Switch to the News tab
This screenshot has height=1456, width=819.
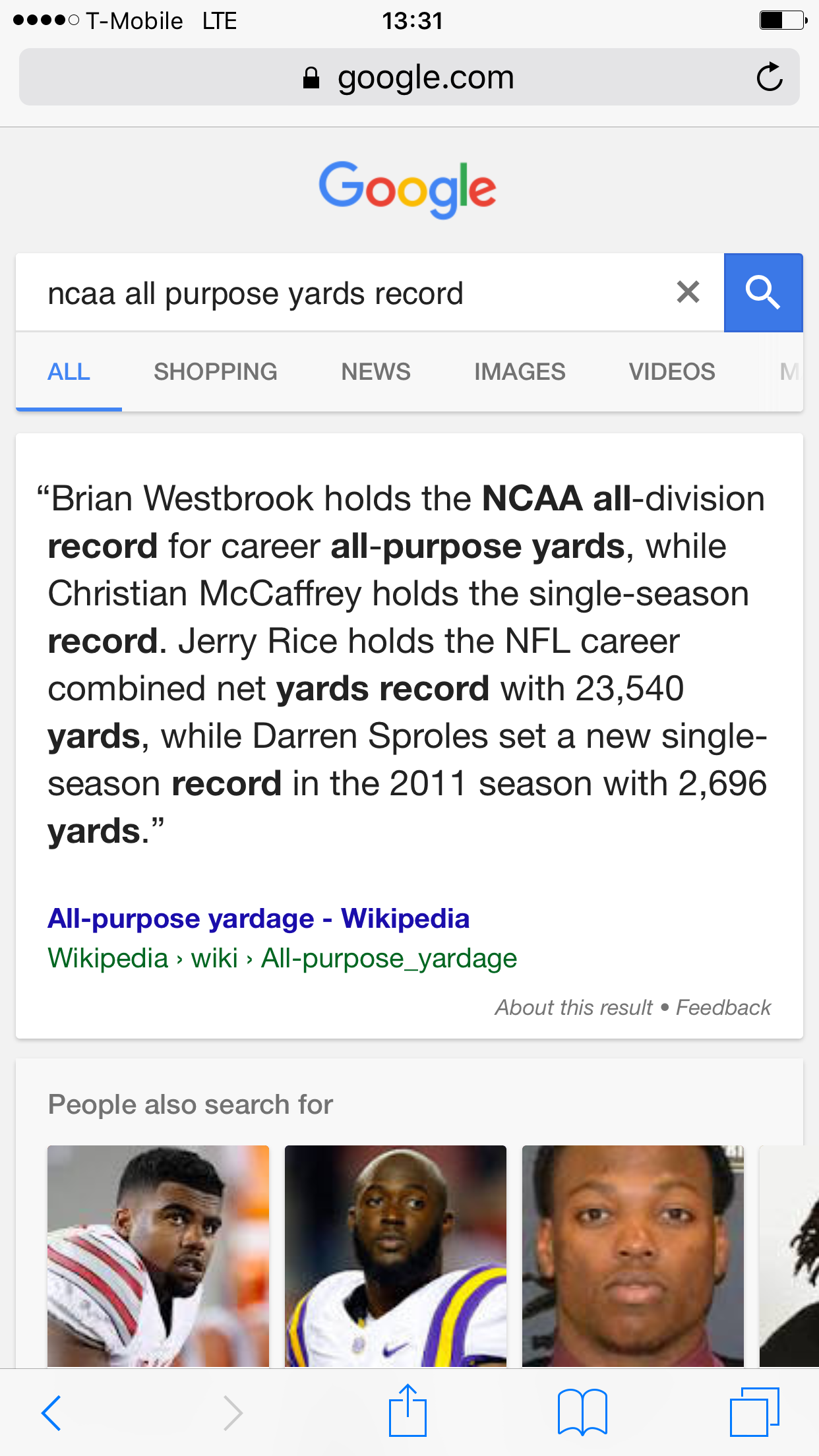click(x=375, y=372)
